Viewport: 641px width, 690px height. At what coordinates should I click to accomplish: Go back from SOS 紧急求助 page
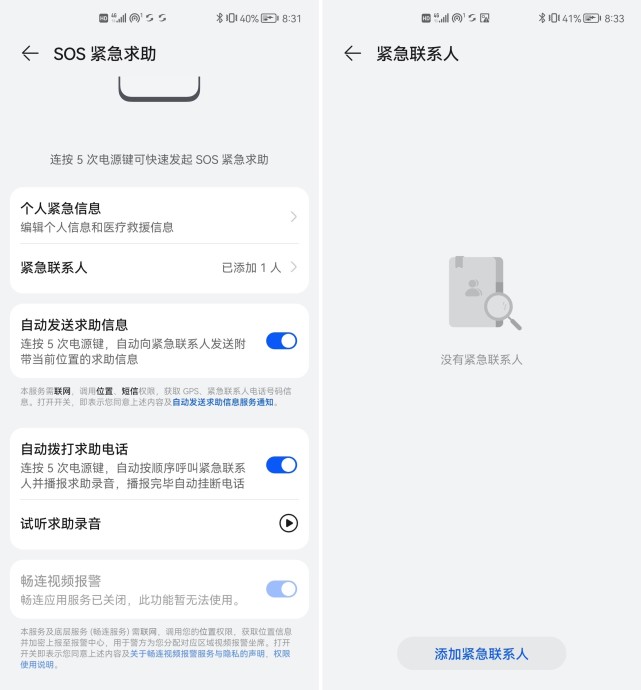click(30, 54)
